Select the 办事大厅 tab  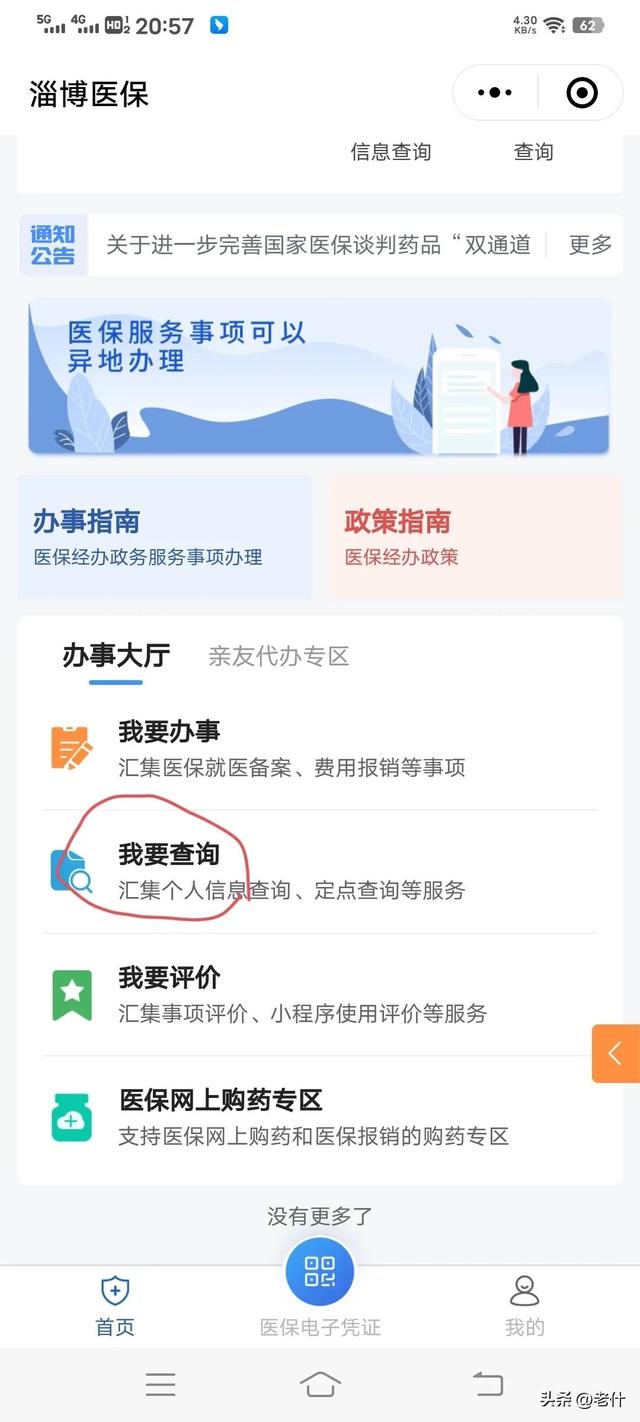click(116, 656)
